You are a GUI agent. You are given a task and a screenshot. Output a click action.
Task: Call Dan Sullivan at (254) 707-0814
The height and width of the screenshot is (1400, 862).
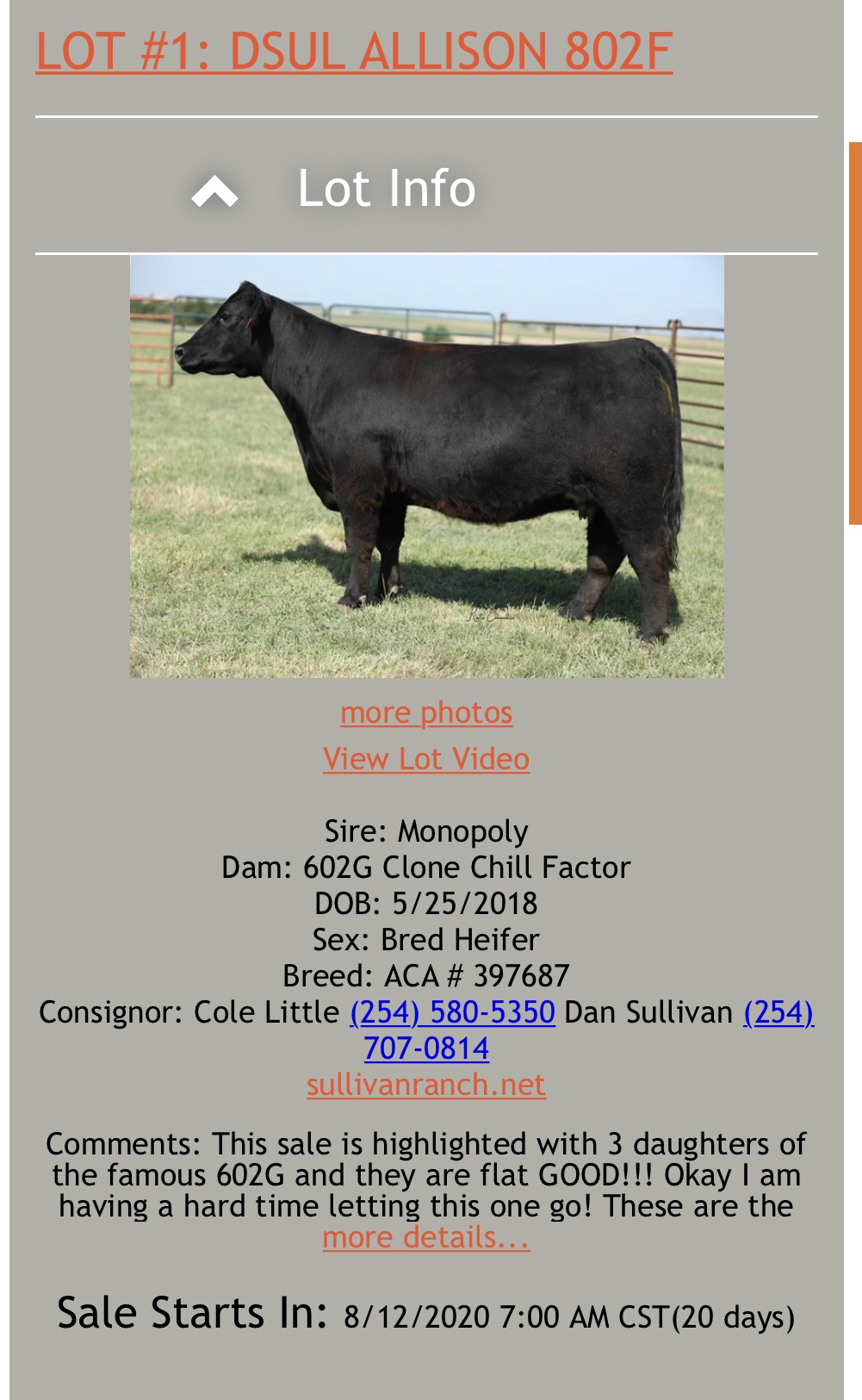coord(426,1048)
